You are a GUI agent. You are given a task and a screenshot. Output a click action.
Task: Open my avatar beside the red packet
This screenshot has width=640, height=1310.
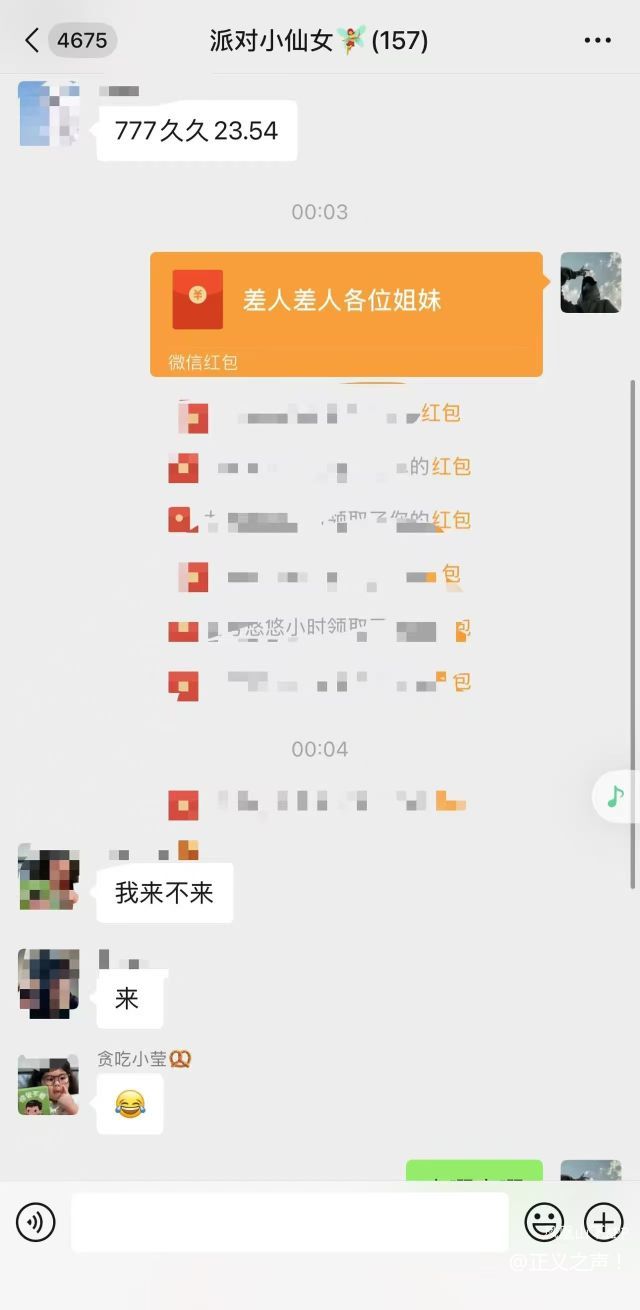[x=590, y=282]
